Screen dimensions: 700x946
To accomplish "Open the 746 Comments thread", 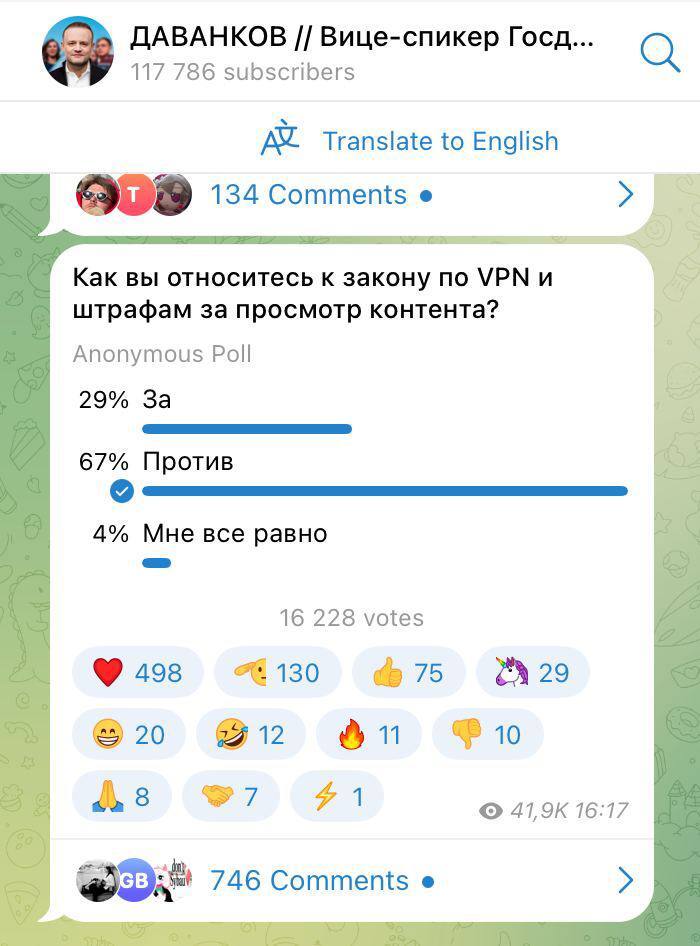I will [309, 880].
